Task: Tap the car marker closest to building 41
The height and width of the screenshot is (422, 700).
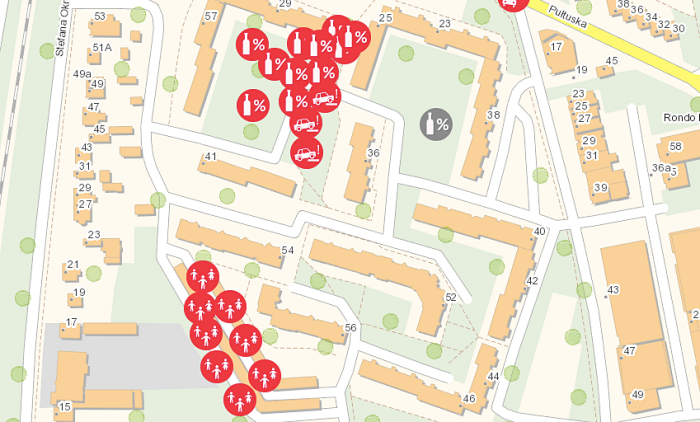Action: click(306, 153)
